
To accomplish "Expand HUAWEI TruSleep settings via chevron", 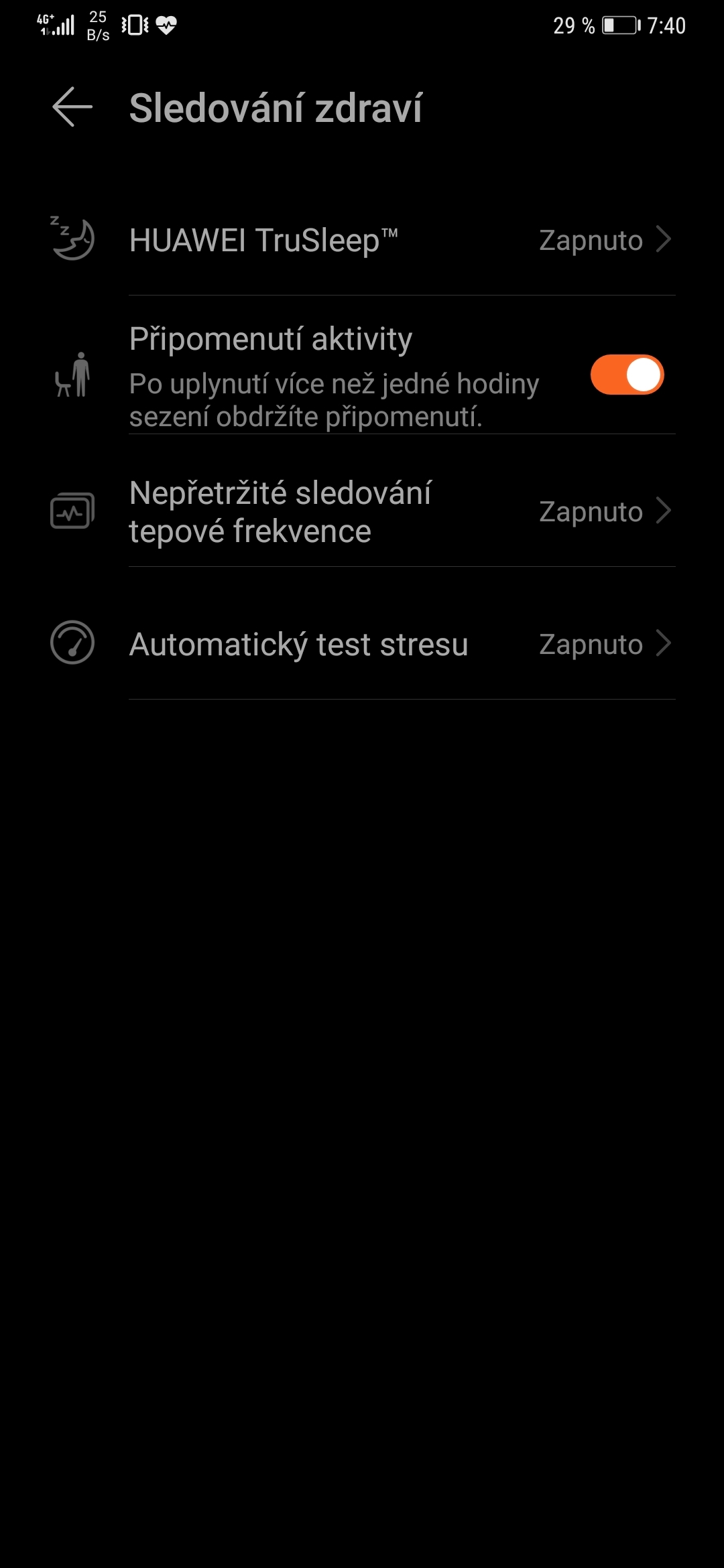I will 664,239.
